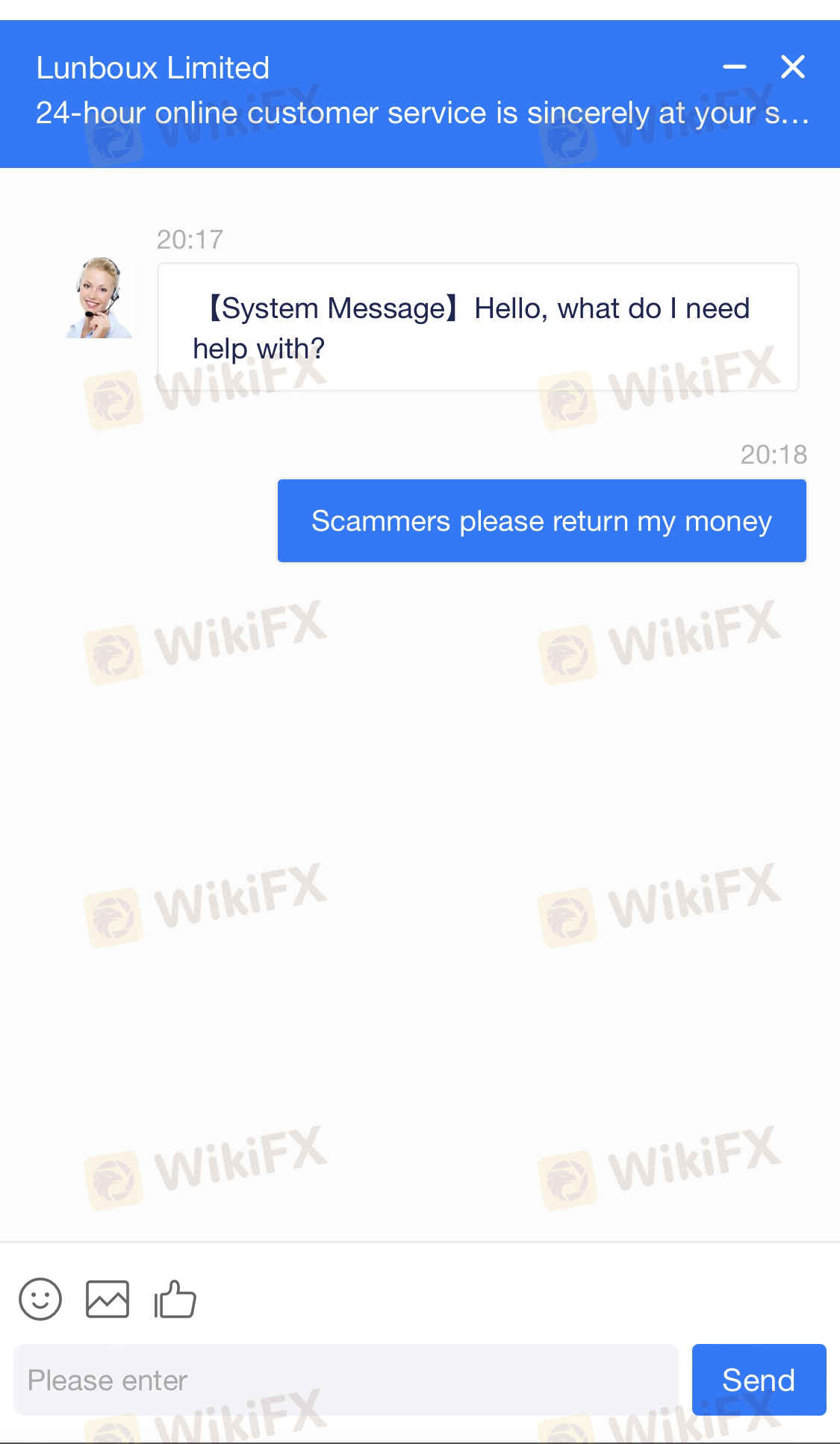Screen dimensions: 840x1444
Task: Close the customer service chat
Action: (793, 67)
